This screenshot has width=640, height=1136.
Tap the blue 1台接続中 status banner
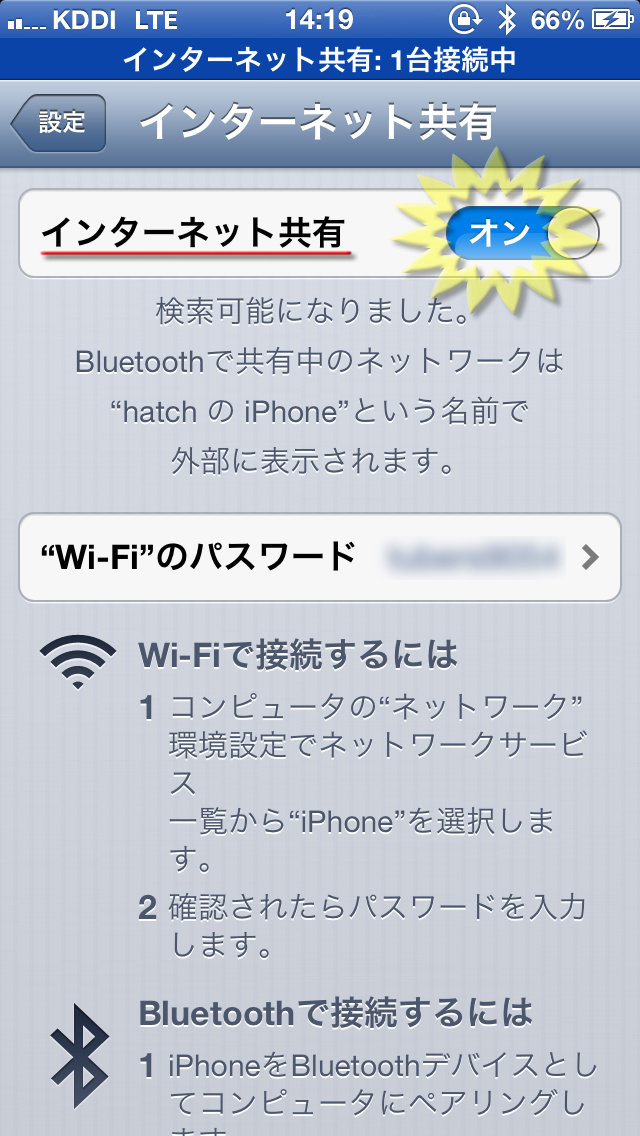(320, 59)
